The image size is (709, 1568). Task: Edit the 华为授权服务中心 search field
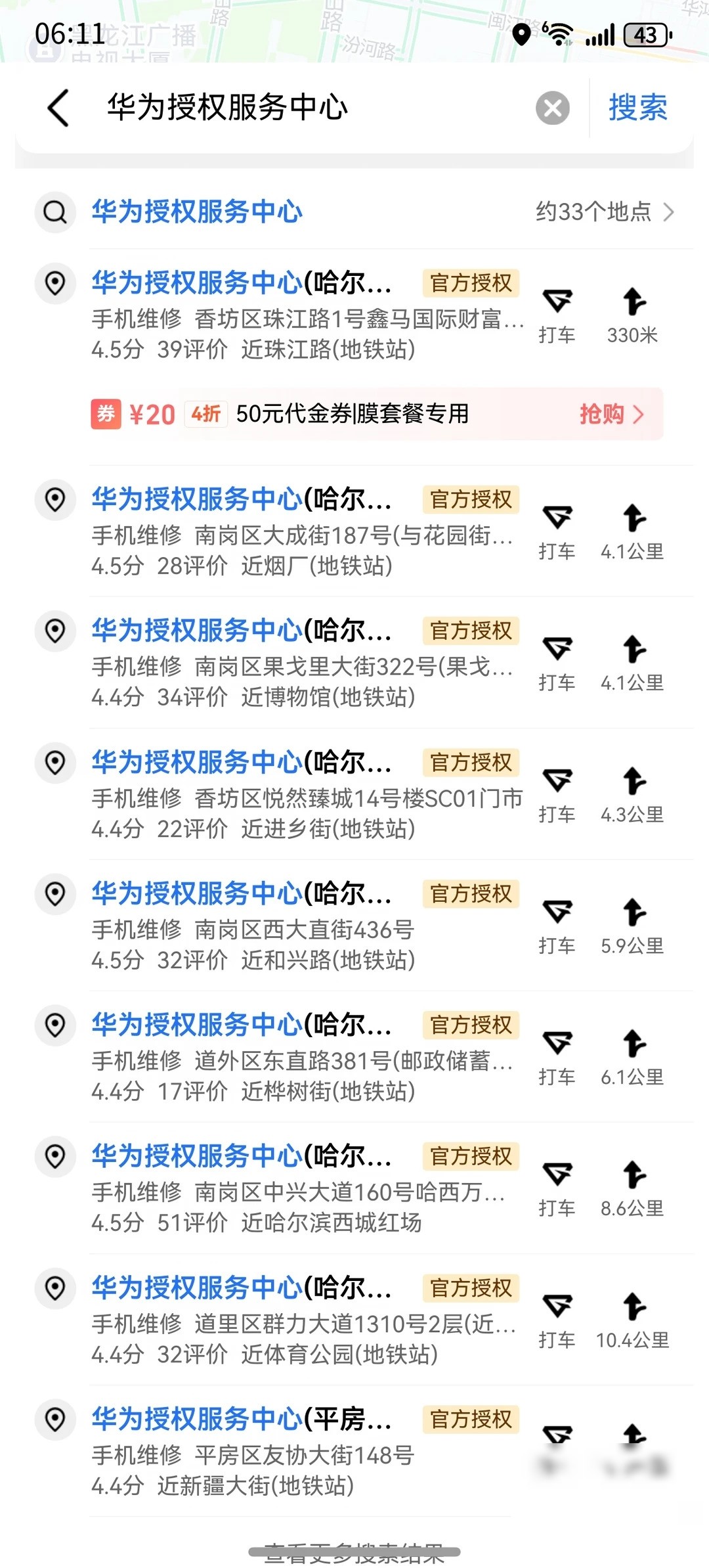[314, 108]
